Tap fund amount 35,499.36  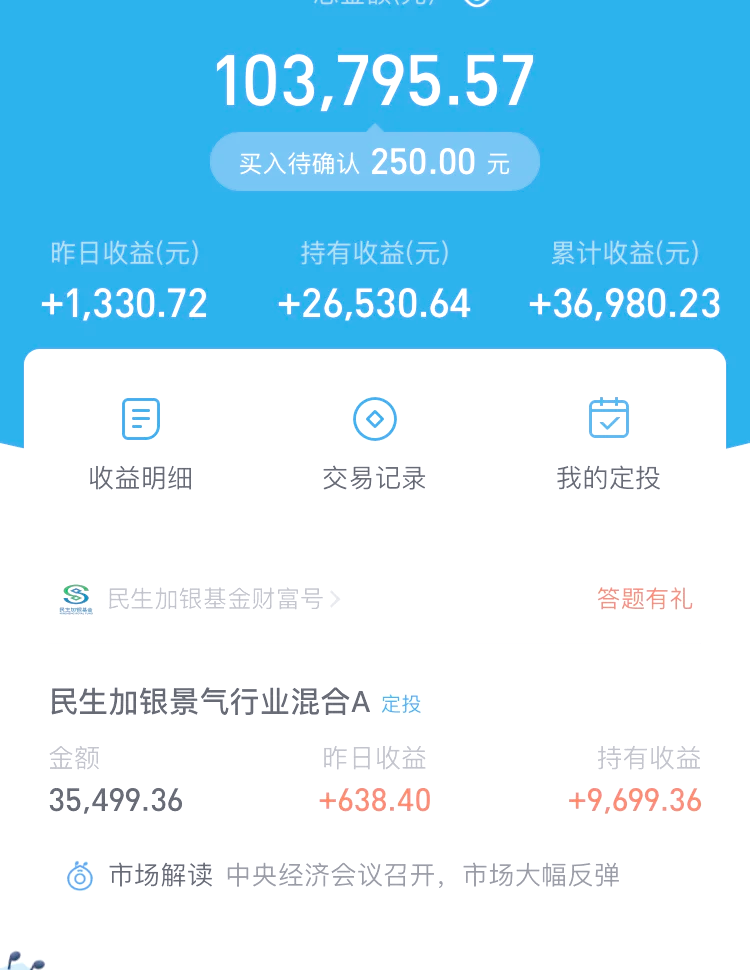click(x=116, y=800)
